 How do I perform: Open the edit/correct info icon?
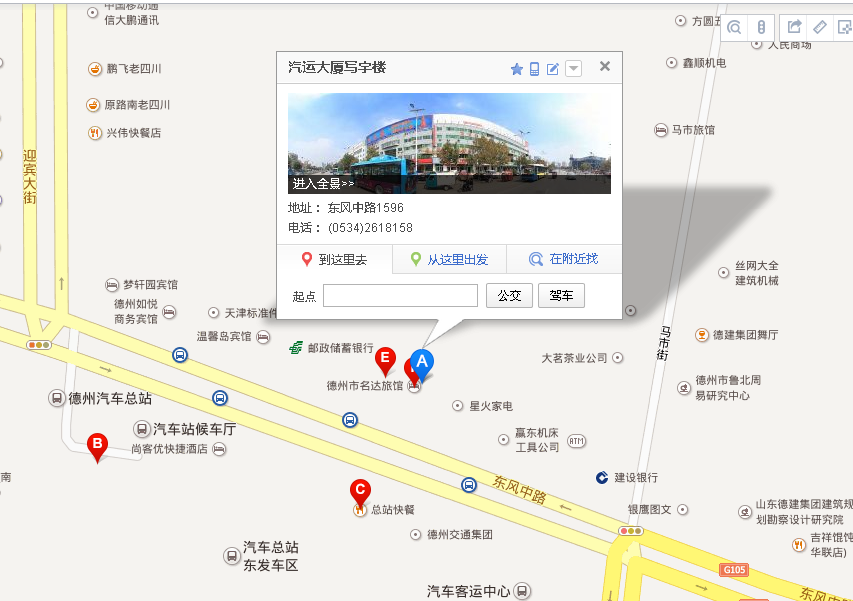(553, 69)
